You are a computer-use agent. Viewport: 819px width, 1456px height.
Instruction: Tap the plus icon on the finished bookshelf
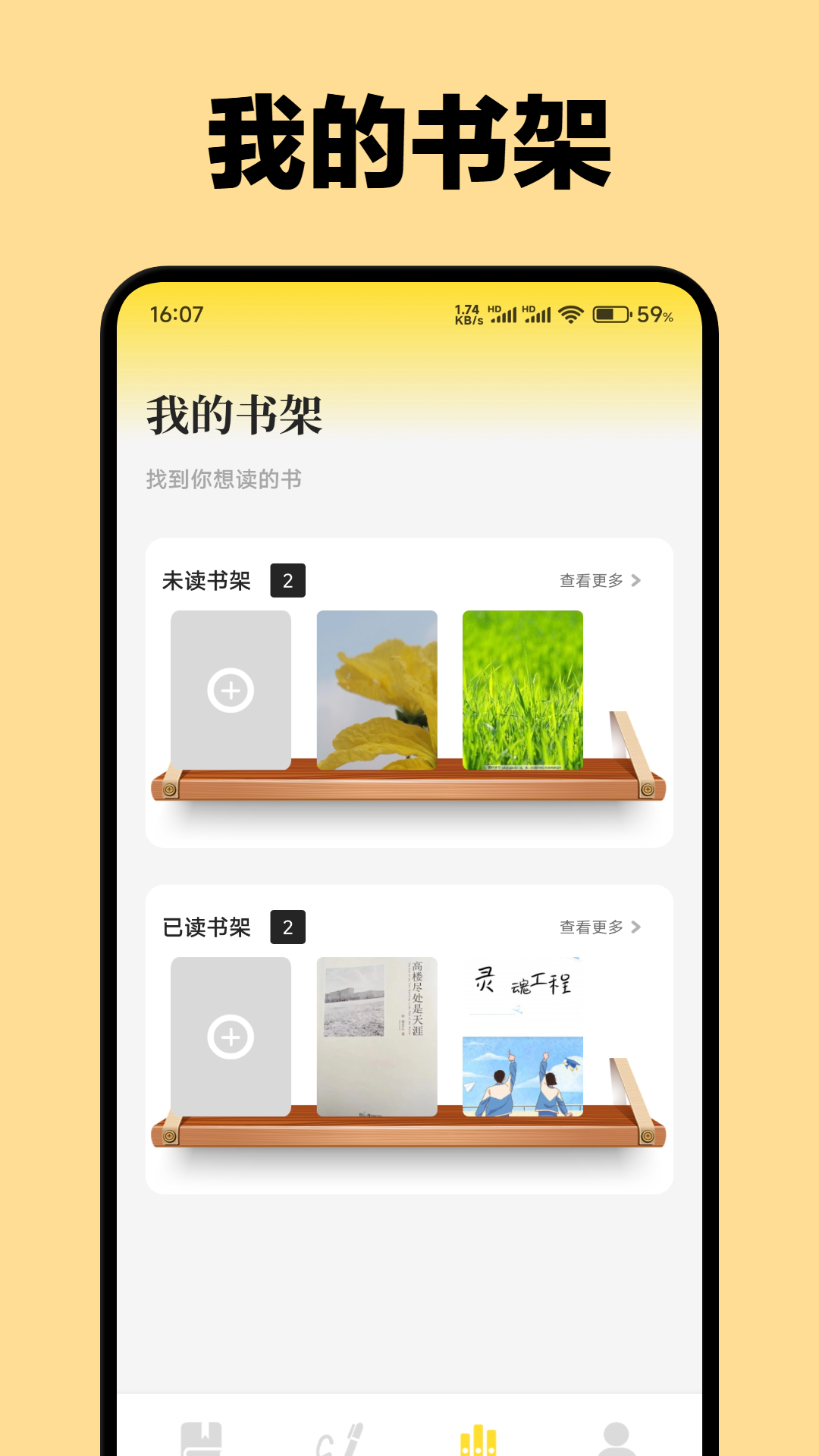[x=231, y=1036]
